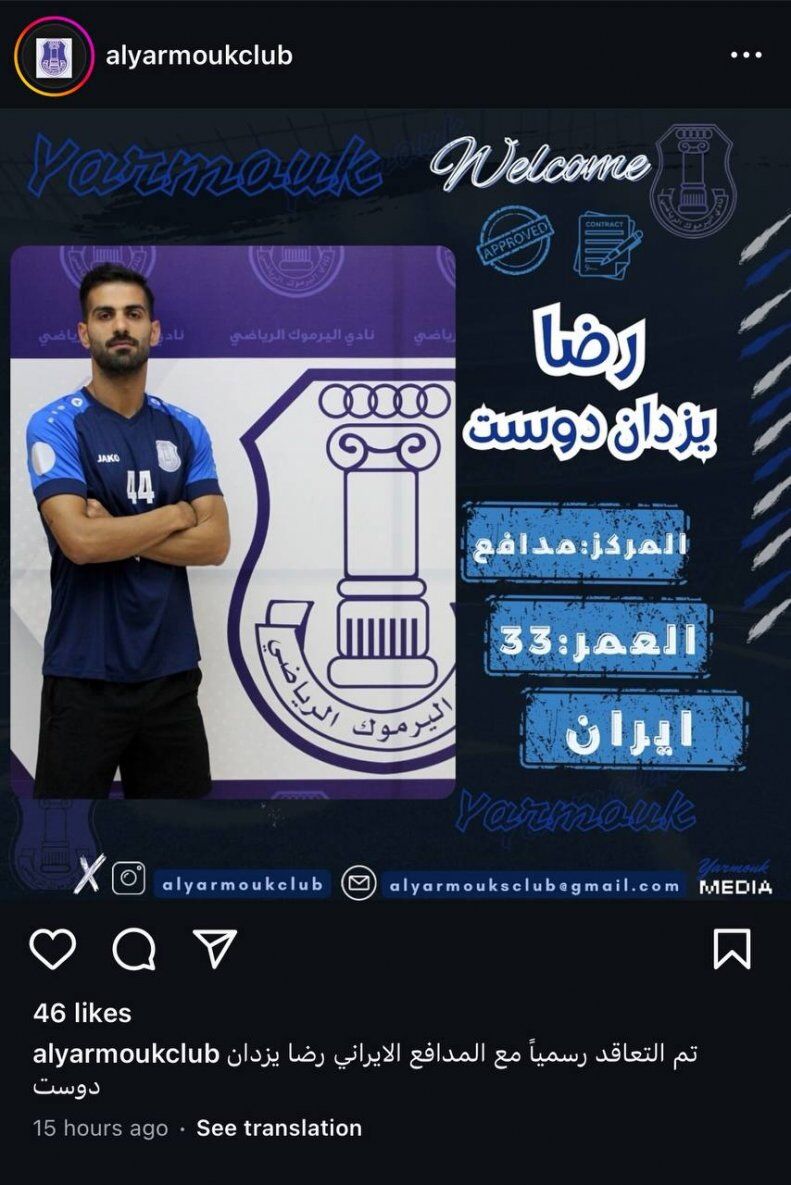Open the post's three-dot overflow menu
This screenshot has height=1185, width=791.
coord(746,56)
